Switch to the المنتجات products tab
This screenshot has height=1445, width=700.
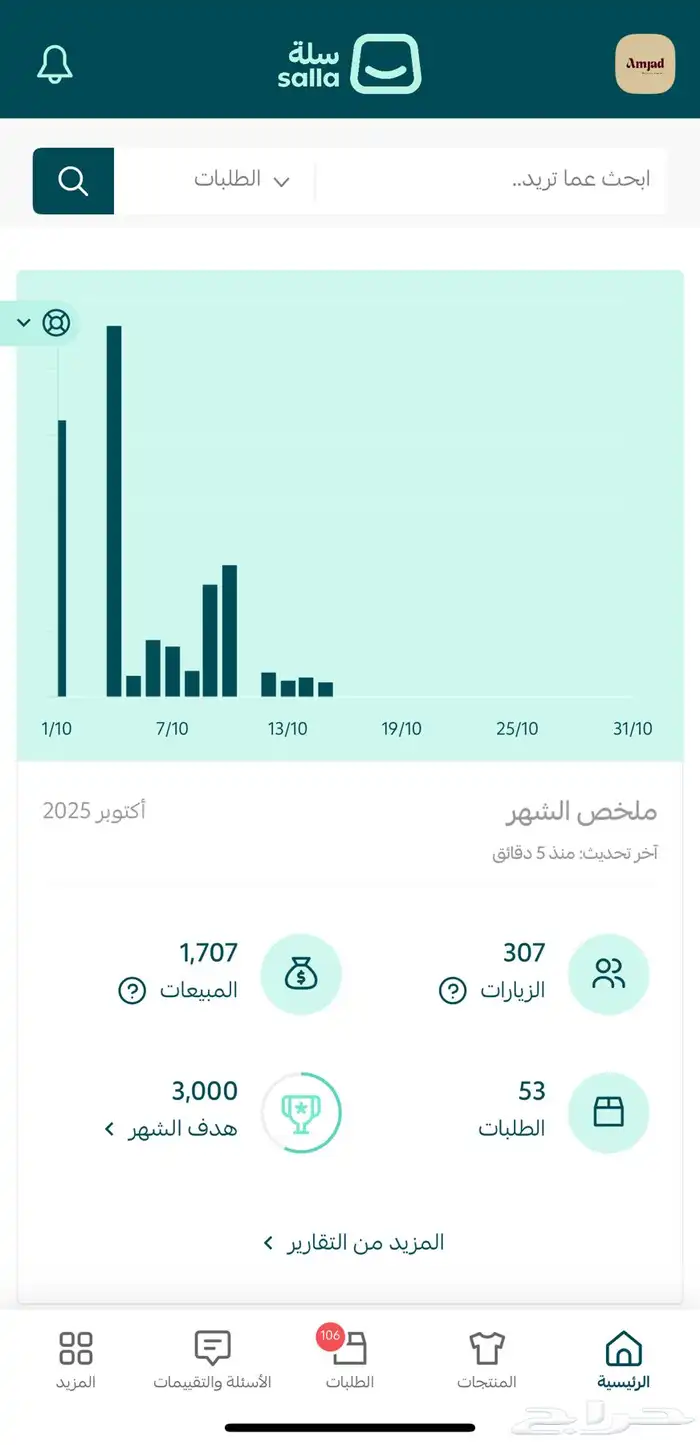(487, 1361)
